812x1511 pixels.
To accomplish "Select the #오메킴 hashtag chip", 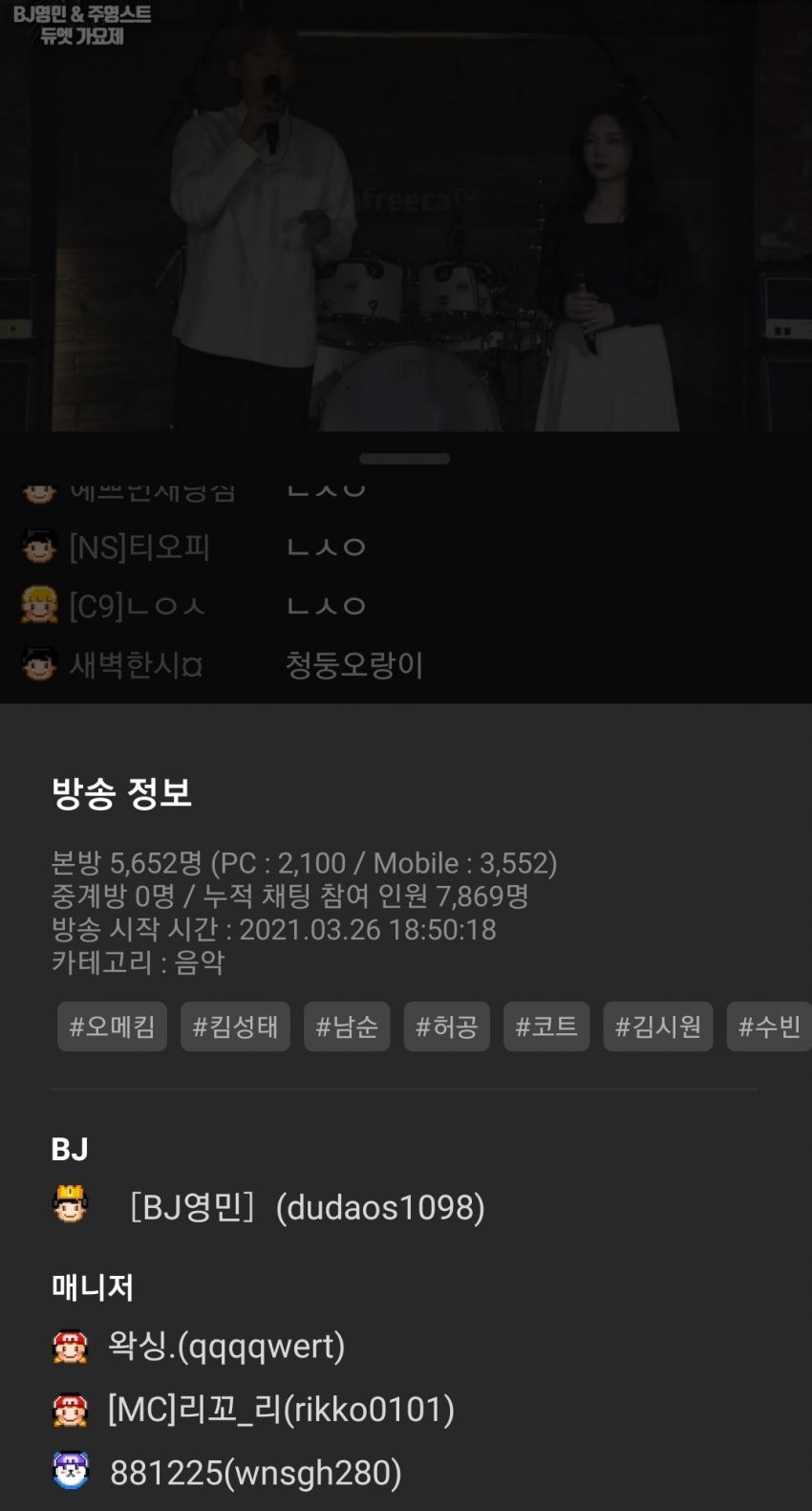I will point(112,1026).
